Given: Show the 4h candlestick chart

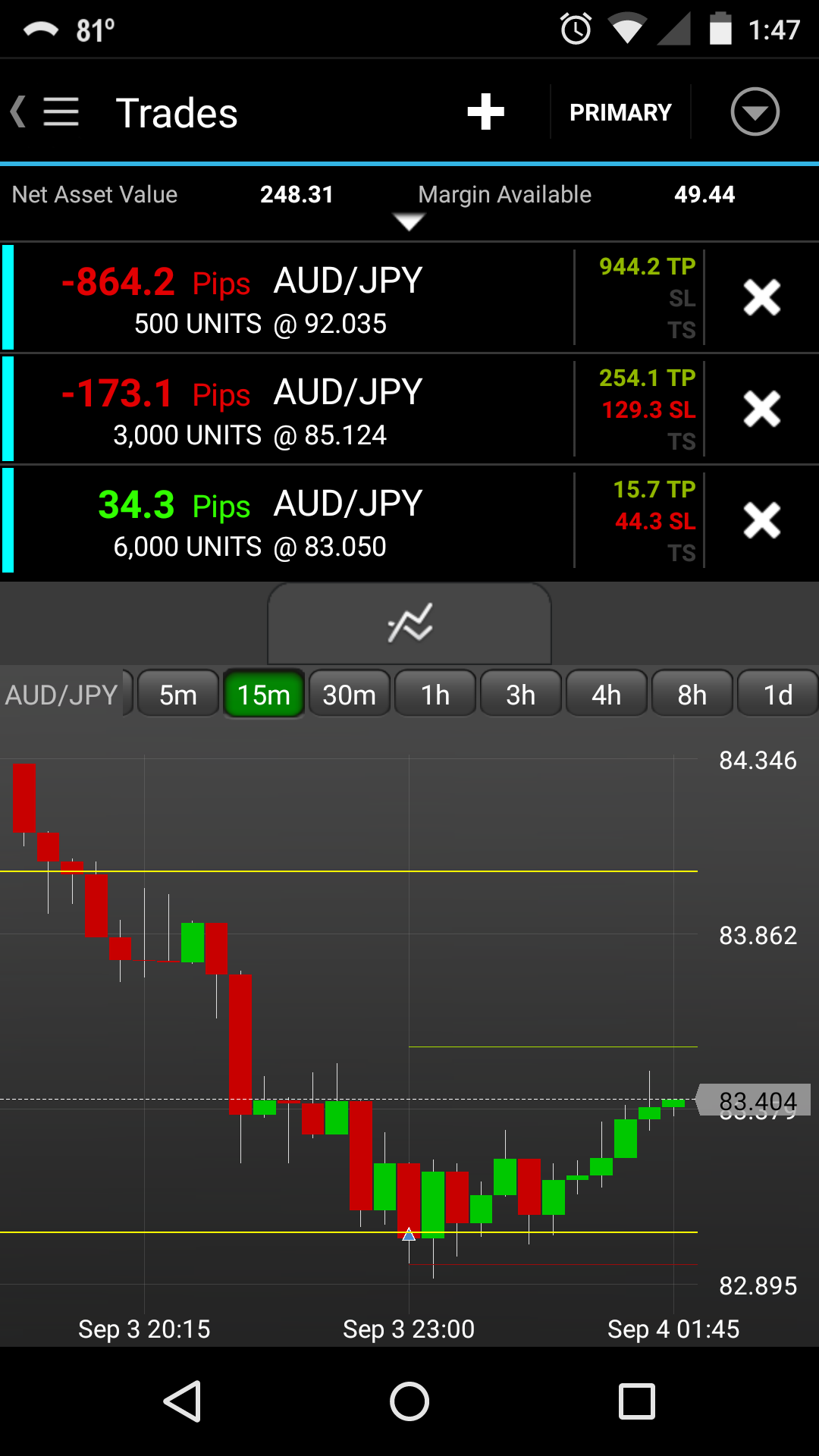Looking at the screenshot, I should click(607, 694).
